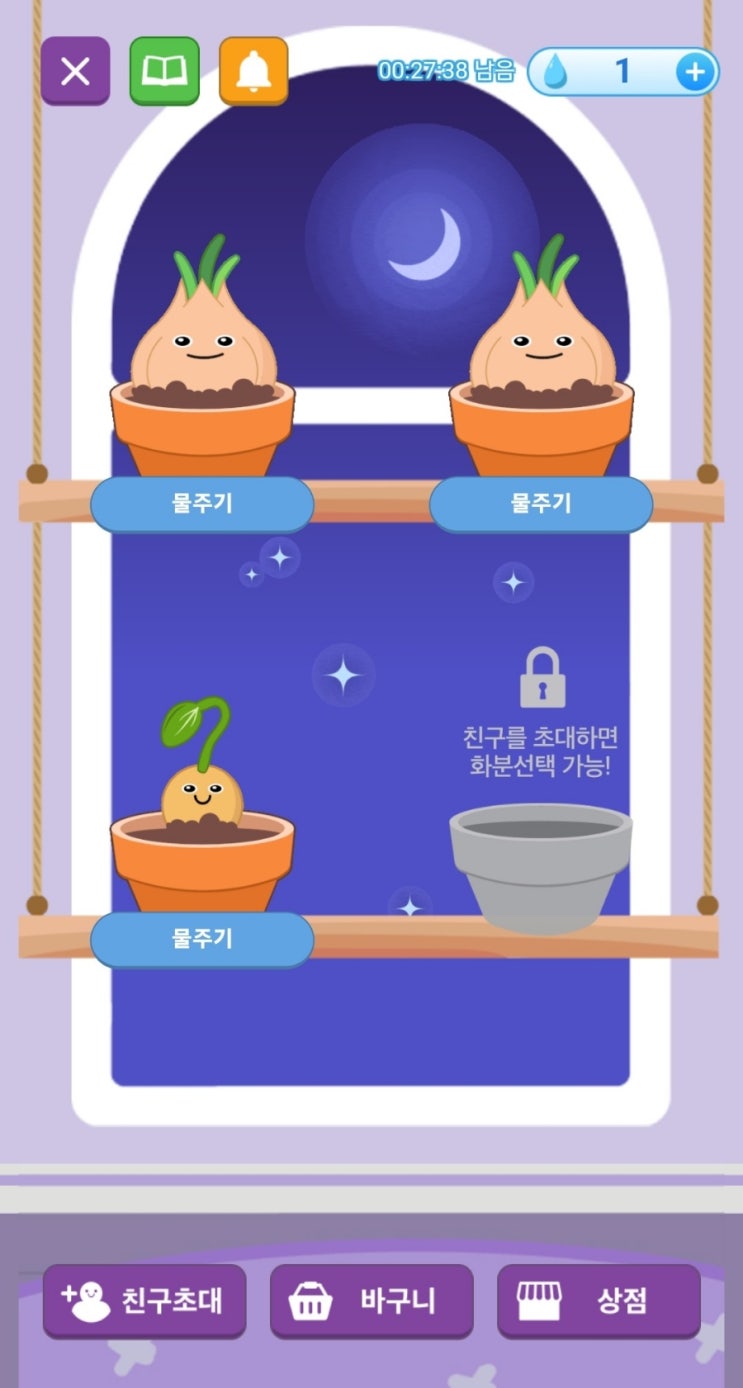The width and height of the screenshot is (743, 1388).
Task: Open the green book guide icon
Action: [x=165, y=71]
